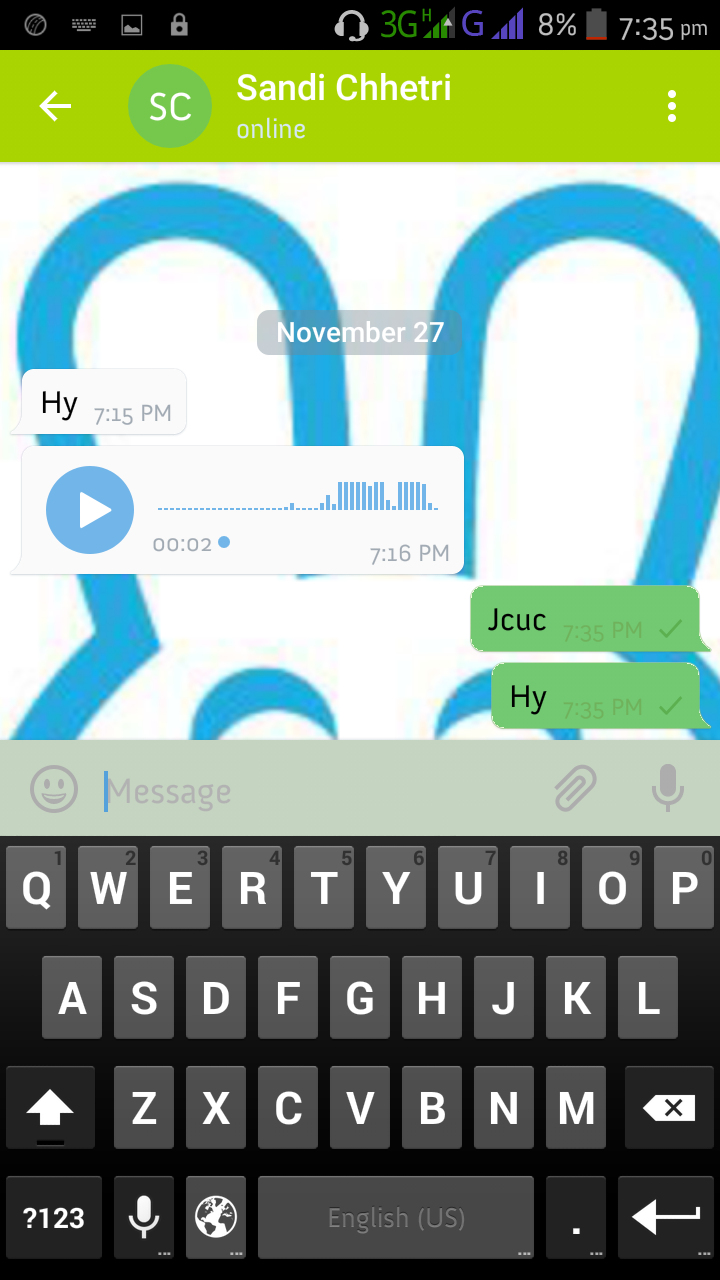Open Sandi Chhetri's profile avatar

tap(170, 106)
